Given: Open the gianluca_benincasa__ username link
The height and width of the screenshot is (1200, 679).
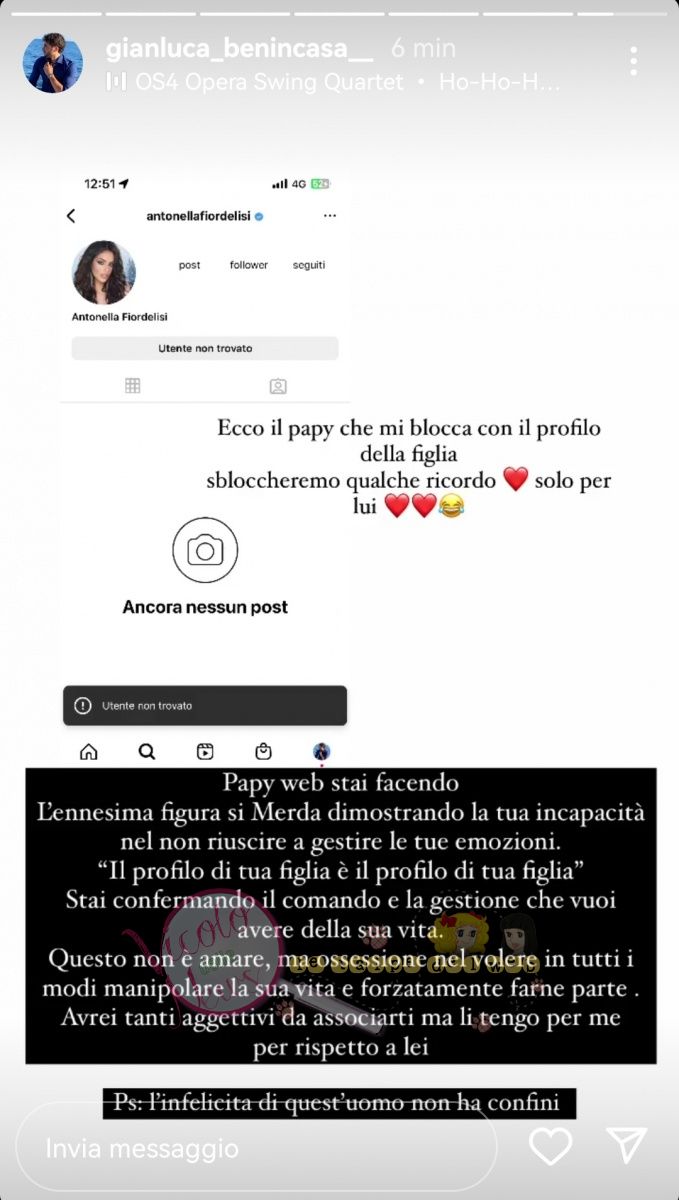Looking at the screenshot, I should tap(238, 47).
